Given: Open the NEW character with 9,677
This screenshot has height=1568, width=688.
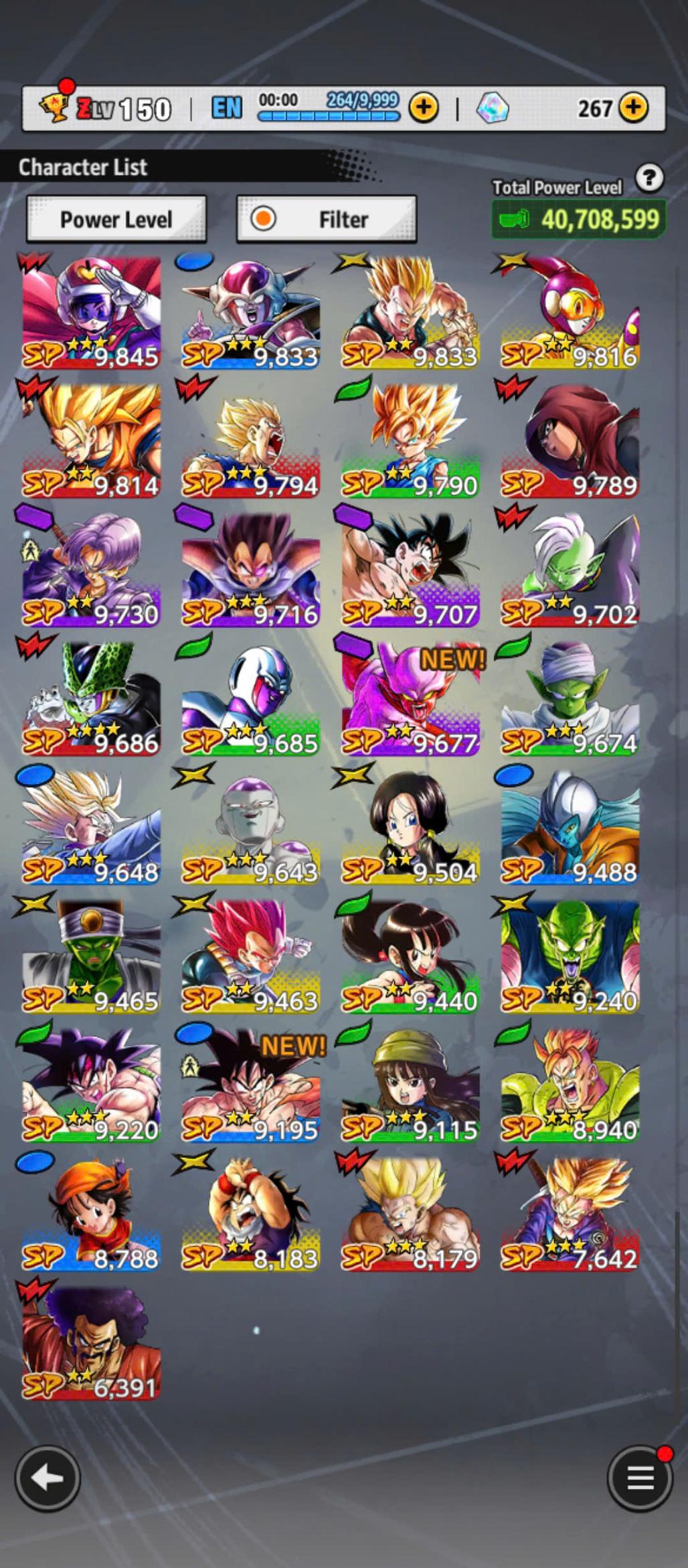Looking at the screenshot, I should point(410,700).
